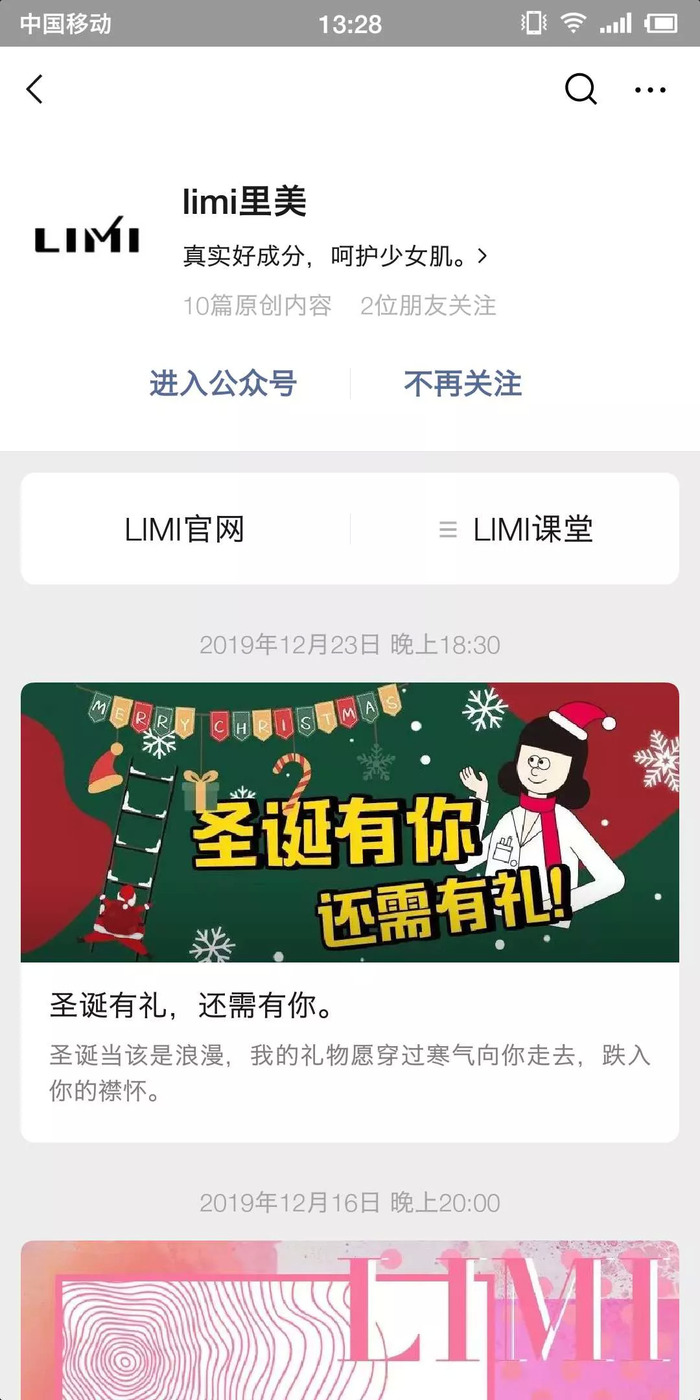Image resolution: width=700 pixels, height=1400 pixels.
Task: Open the pink LIMI article from December 16
Action: coord(350,1320)
